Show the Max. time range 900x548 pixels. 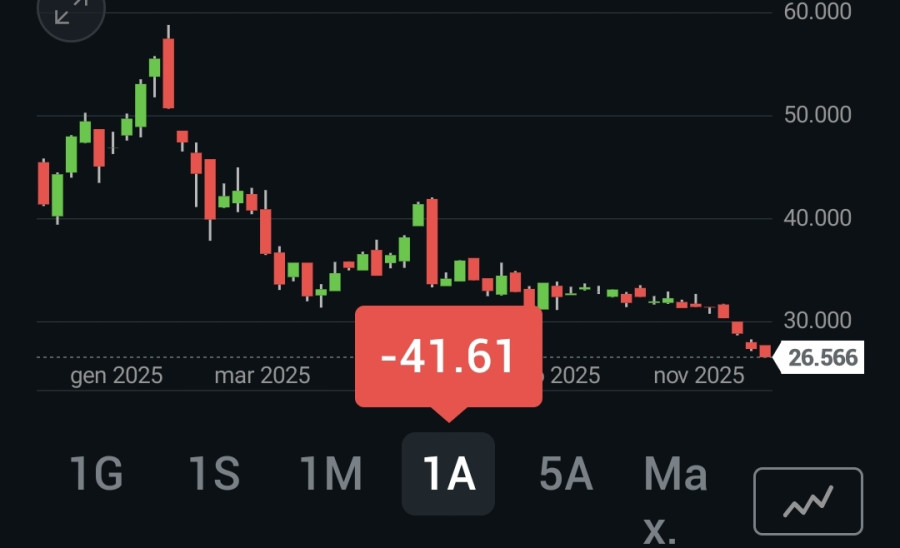675,488
